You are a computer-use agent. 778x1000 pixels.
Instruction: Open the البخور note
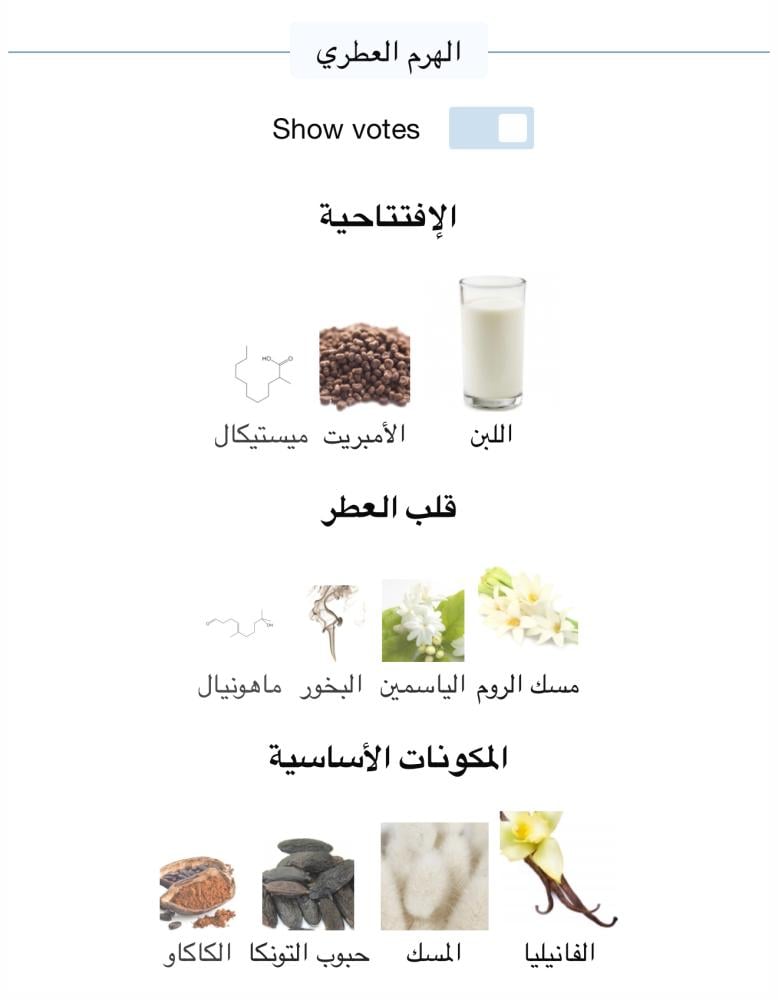330,622
